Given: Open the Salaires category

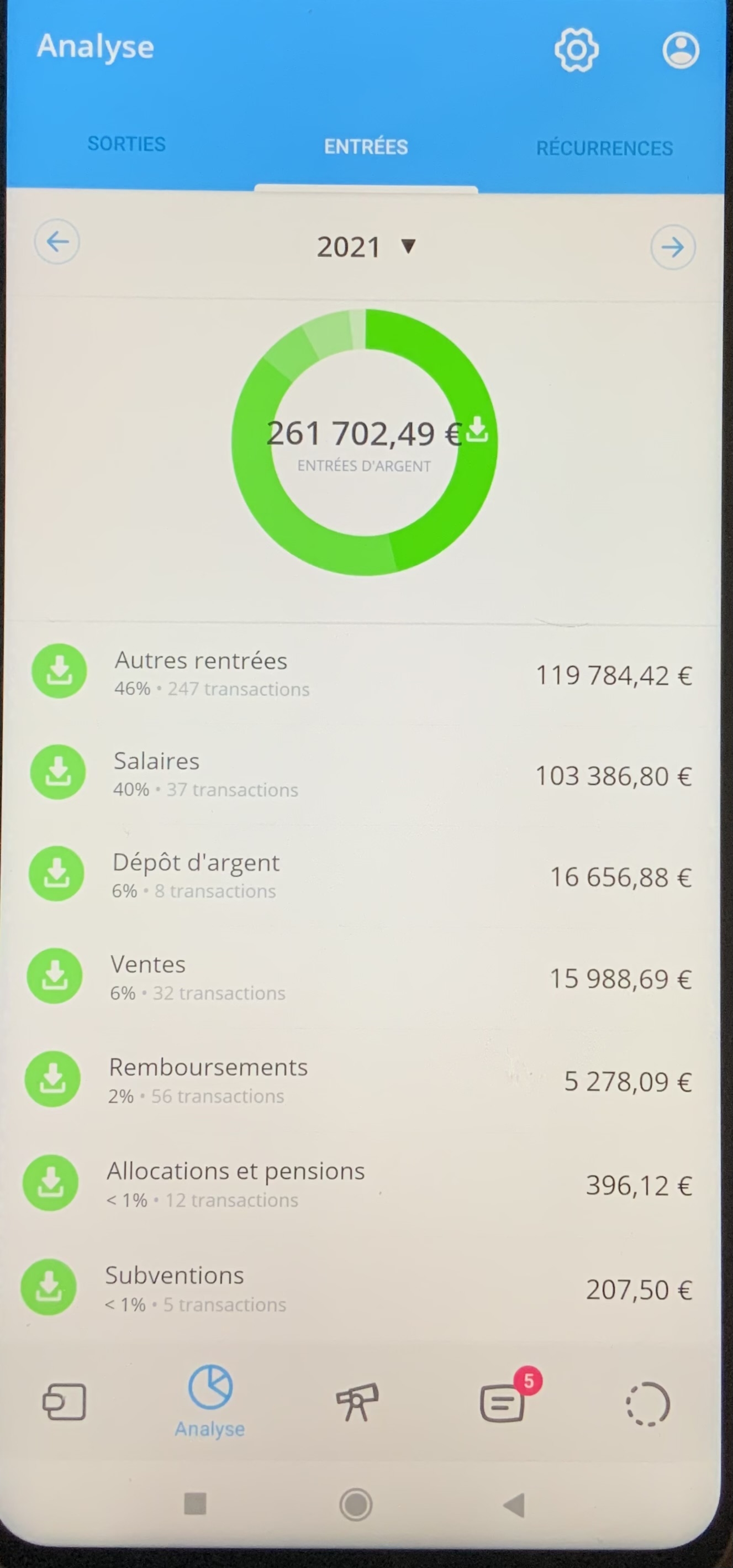Looking at the screenshot, I should point(365,774).
